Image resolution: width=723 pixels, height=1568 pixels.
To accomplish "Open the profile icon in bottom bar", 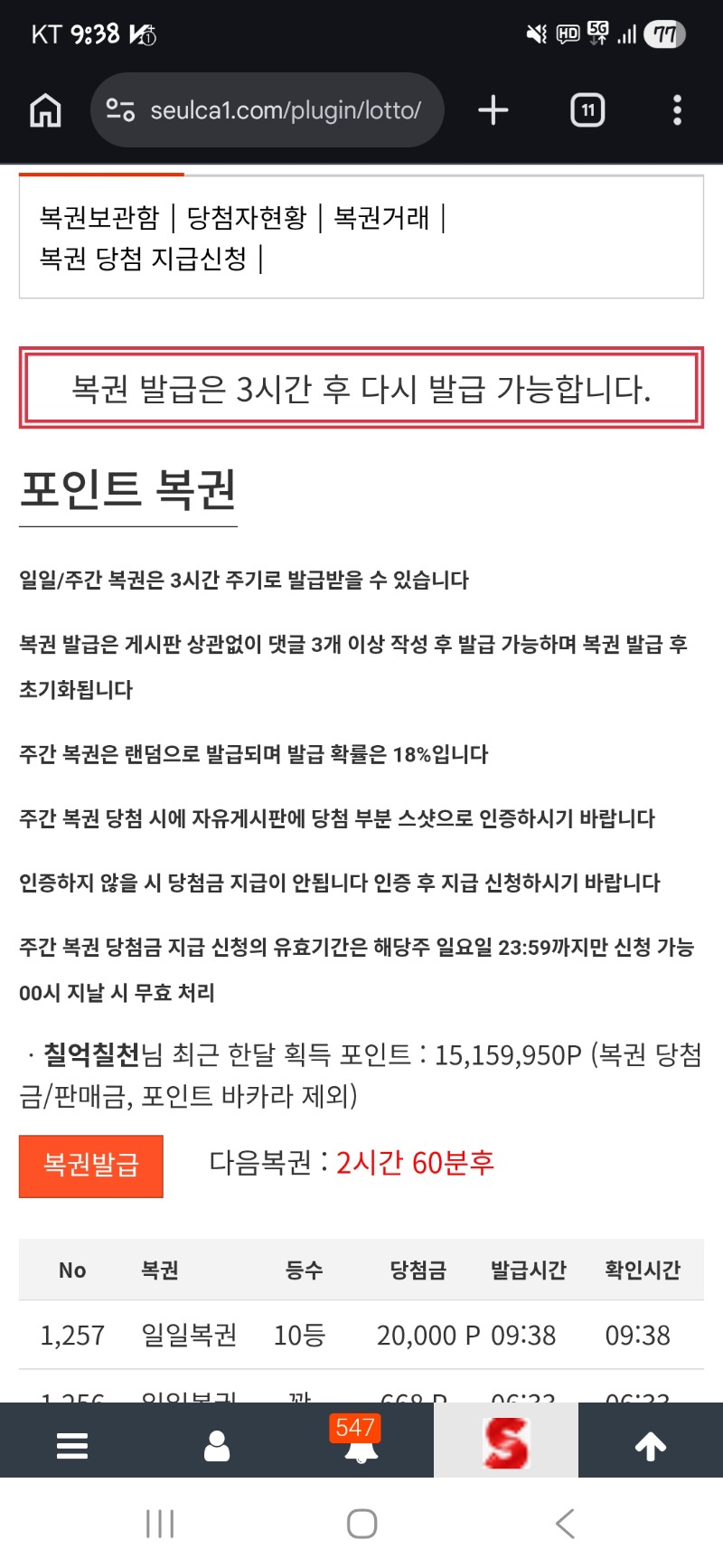I will [x=217, y=1445].
